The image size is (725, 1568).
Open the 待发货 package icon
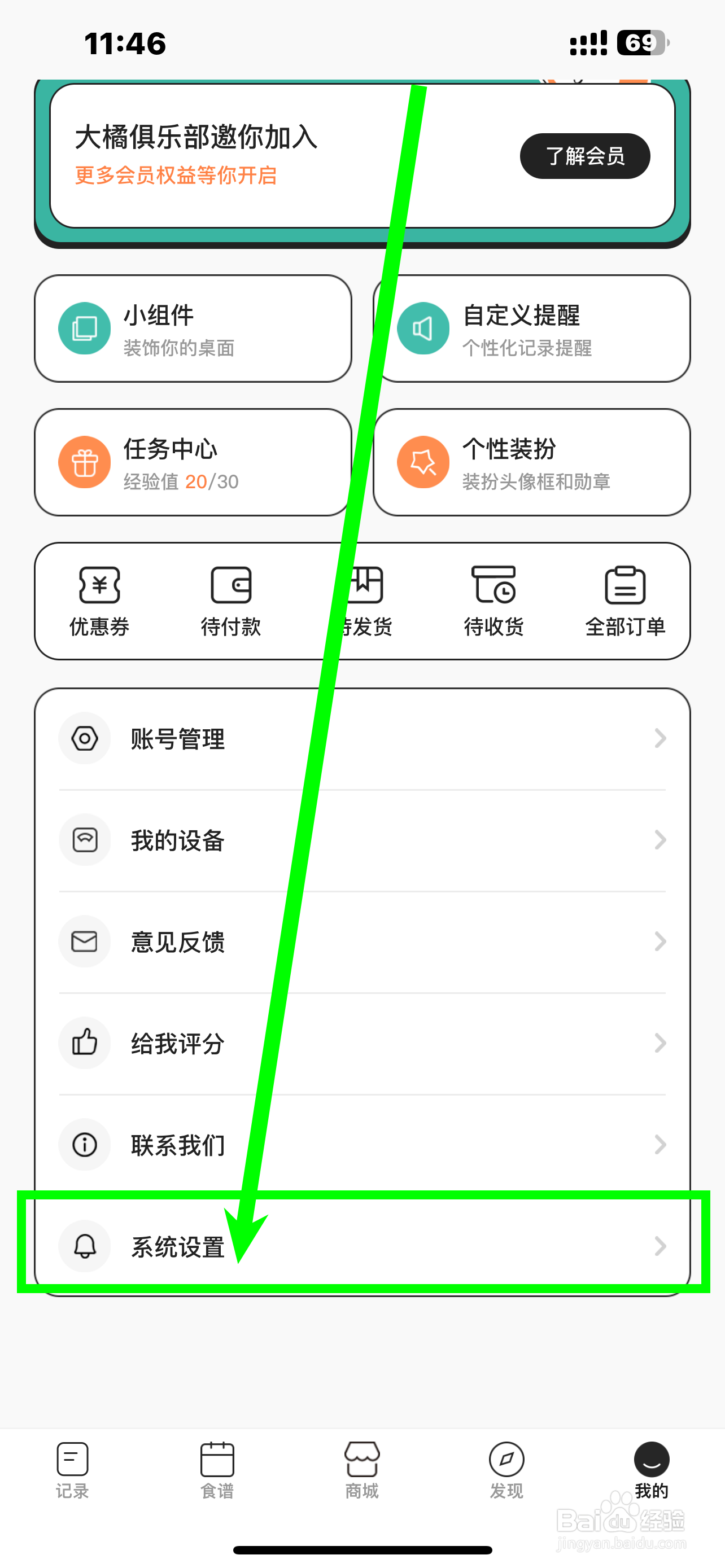(x=363, y=585)
